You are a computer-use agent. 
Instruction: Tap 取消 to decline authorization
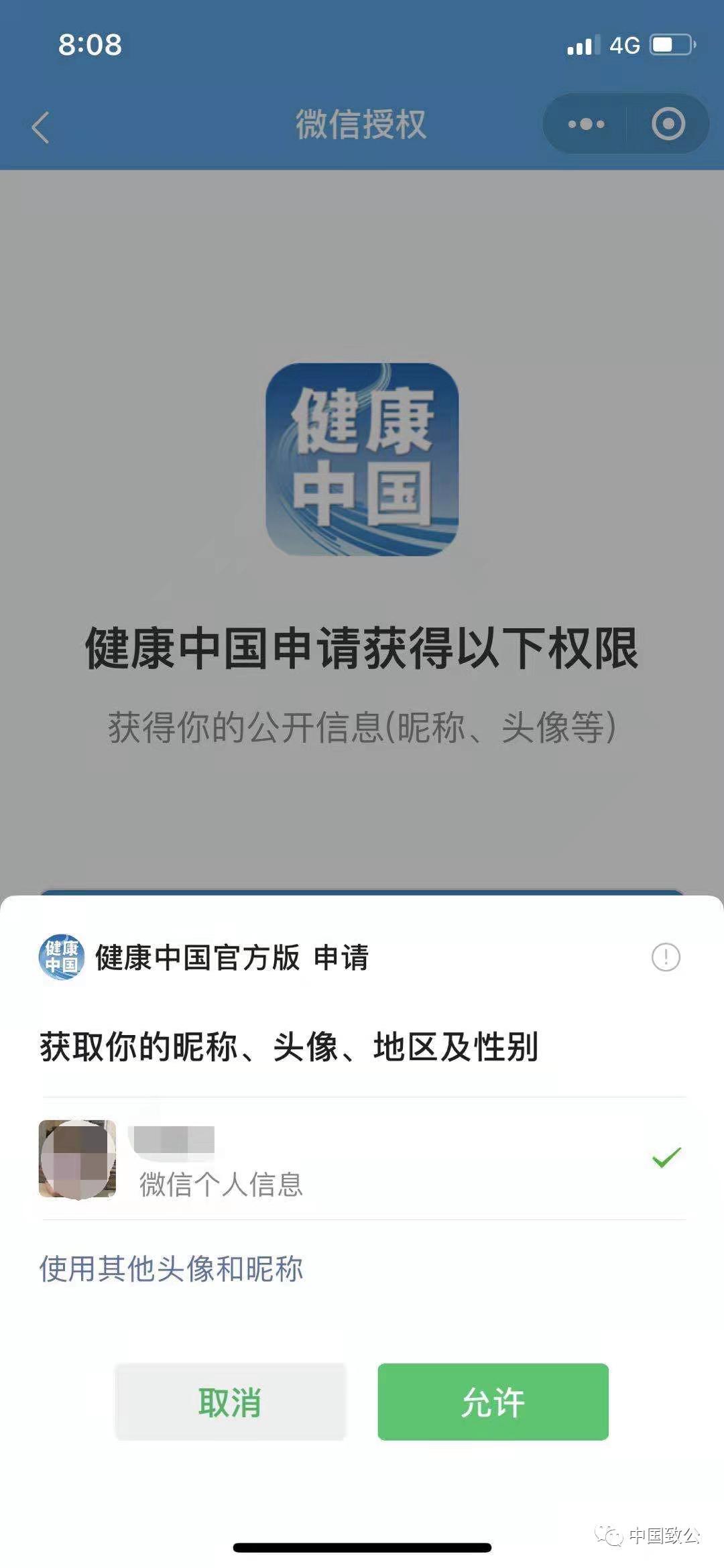pyautogui.click(x=230, y=1402)
